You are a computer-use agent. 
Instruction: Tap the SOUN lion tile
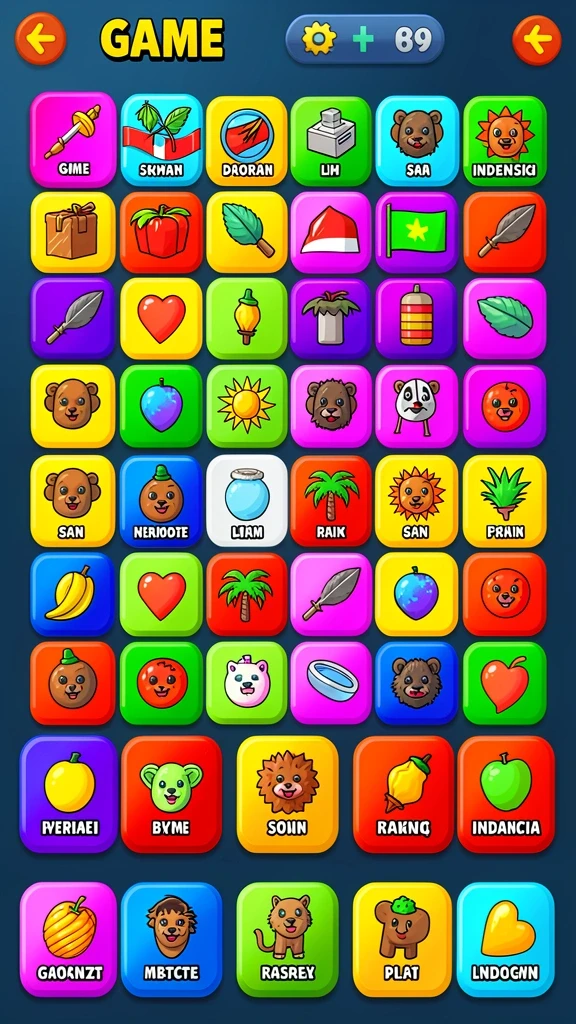click(x=287, y=794)
